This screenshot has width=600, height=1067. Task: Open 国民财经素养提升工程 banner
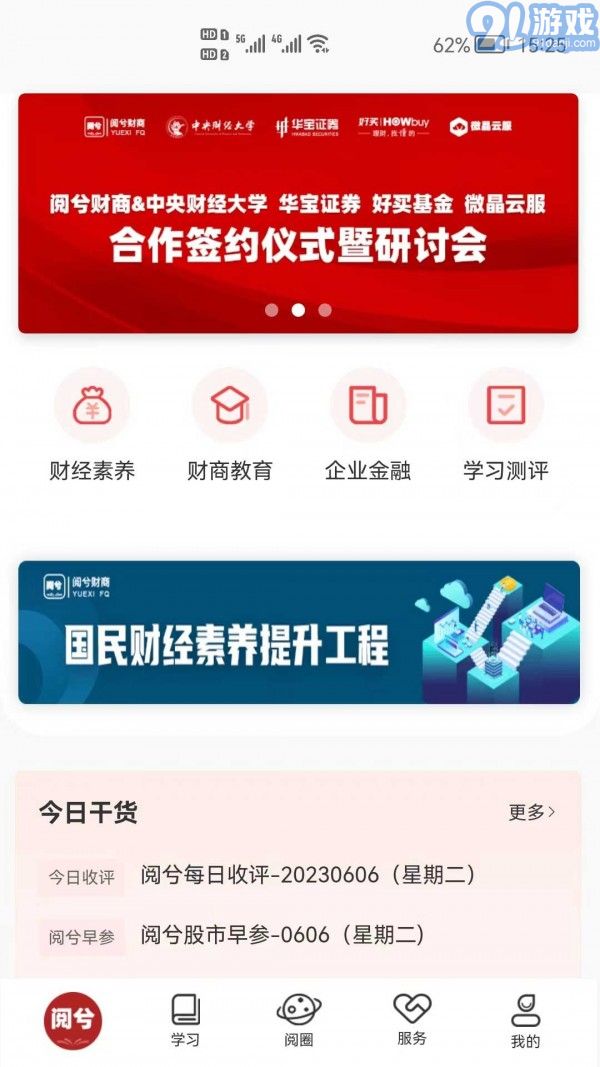click(298, 632)
